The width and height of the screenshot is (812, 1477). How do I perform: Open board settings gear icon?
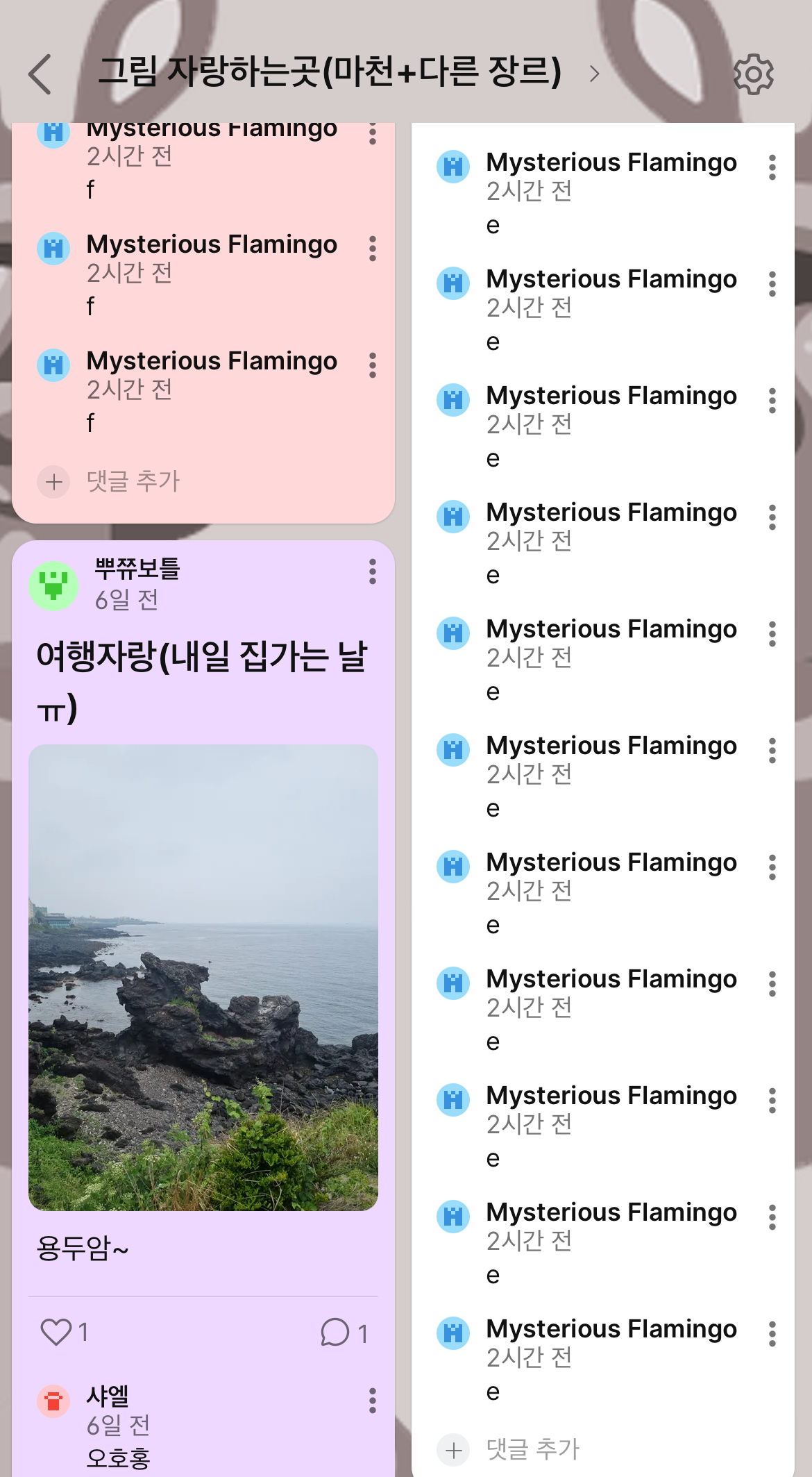tap(753, 74)
